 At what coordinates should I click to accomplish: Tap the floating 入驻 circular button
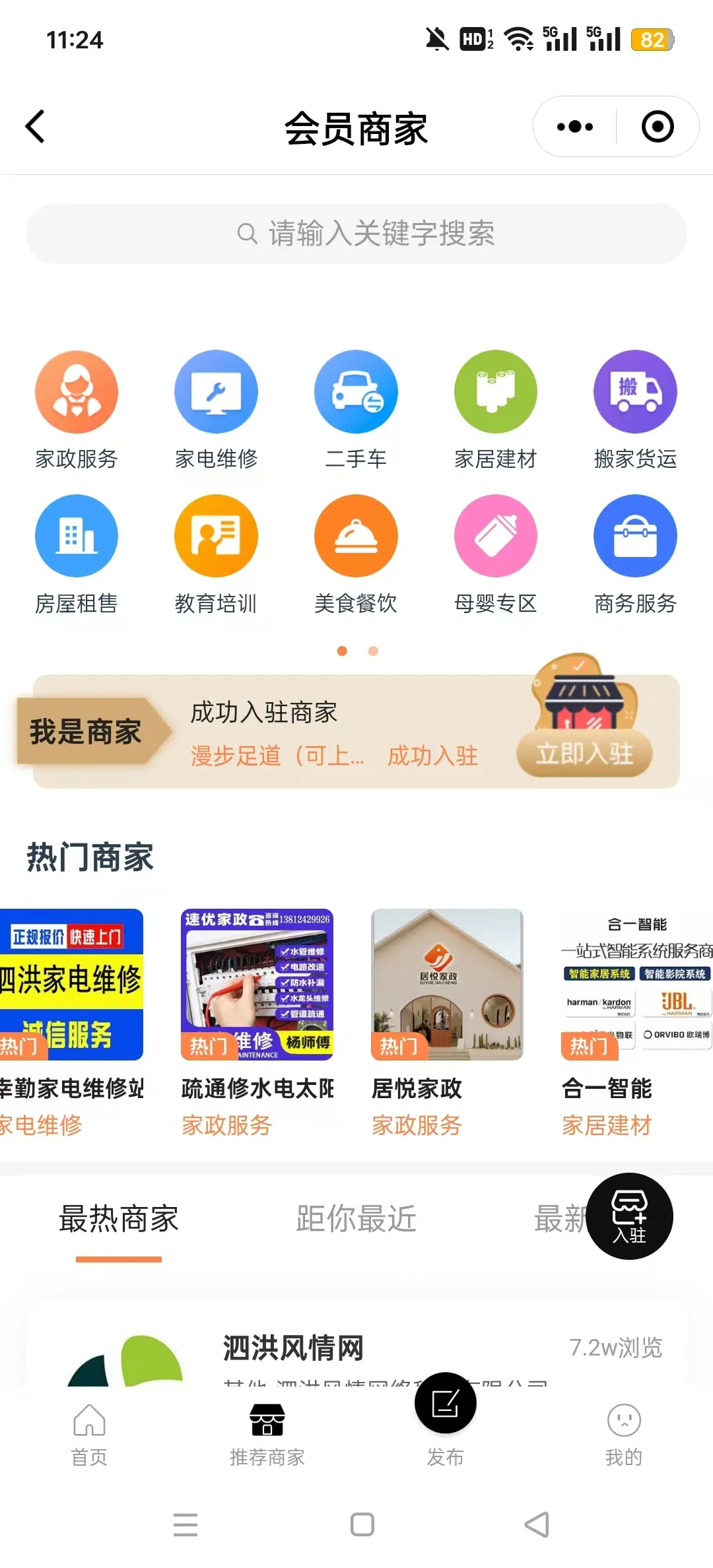point(629,1218)
